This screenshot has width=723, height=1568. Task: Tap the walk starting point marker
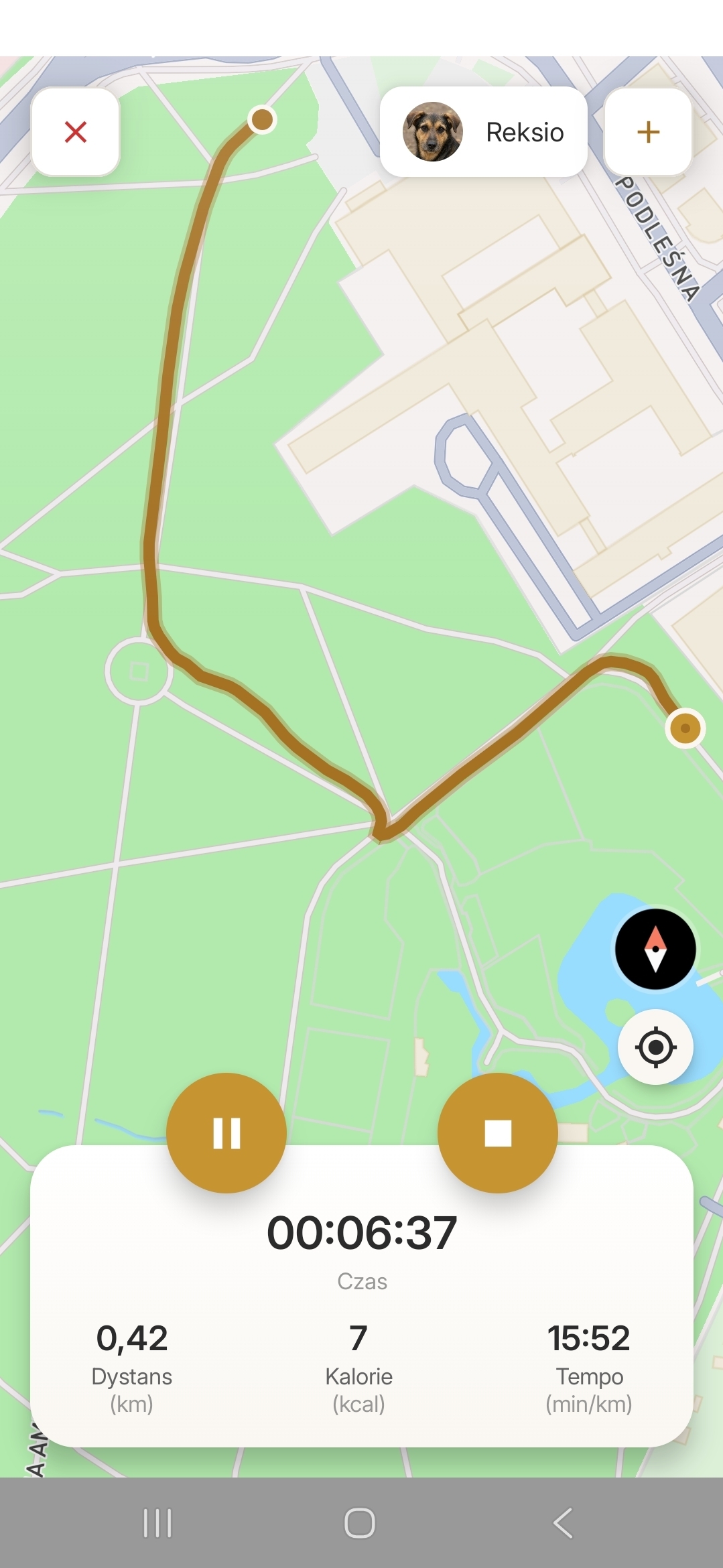[x=263, y=119]
